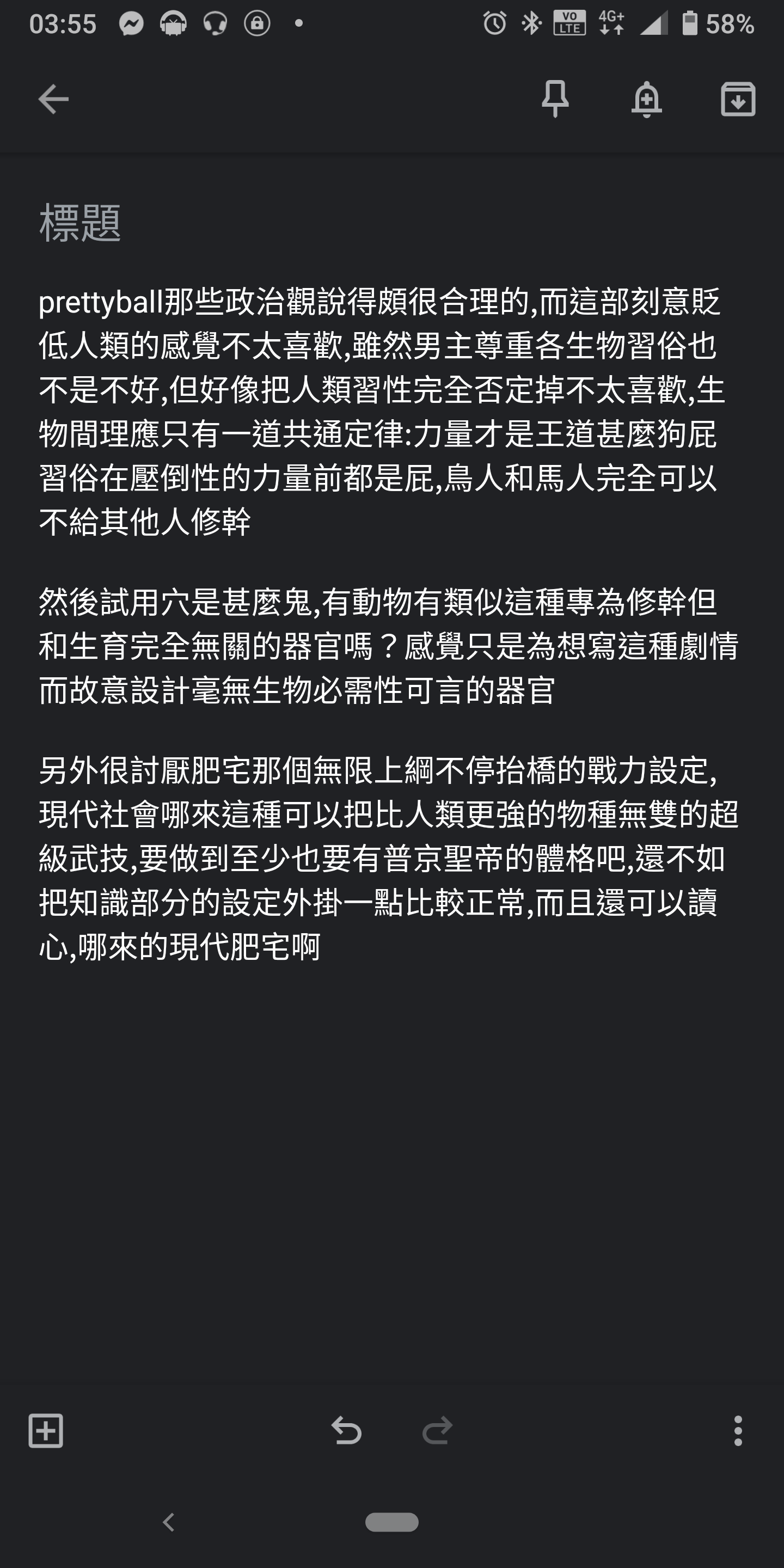Go back using the top-left arrow
The height and width of the screenshot is (1568, 784).
[53, 99]
